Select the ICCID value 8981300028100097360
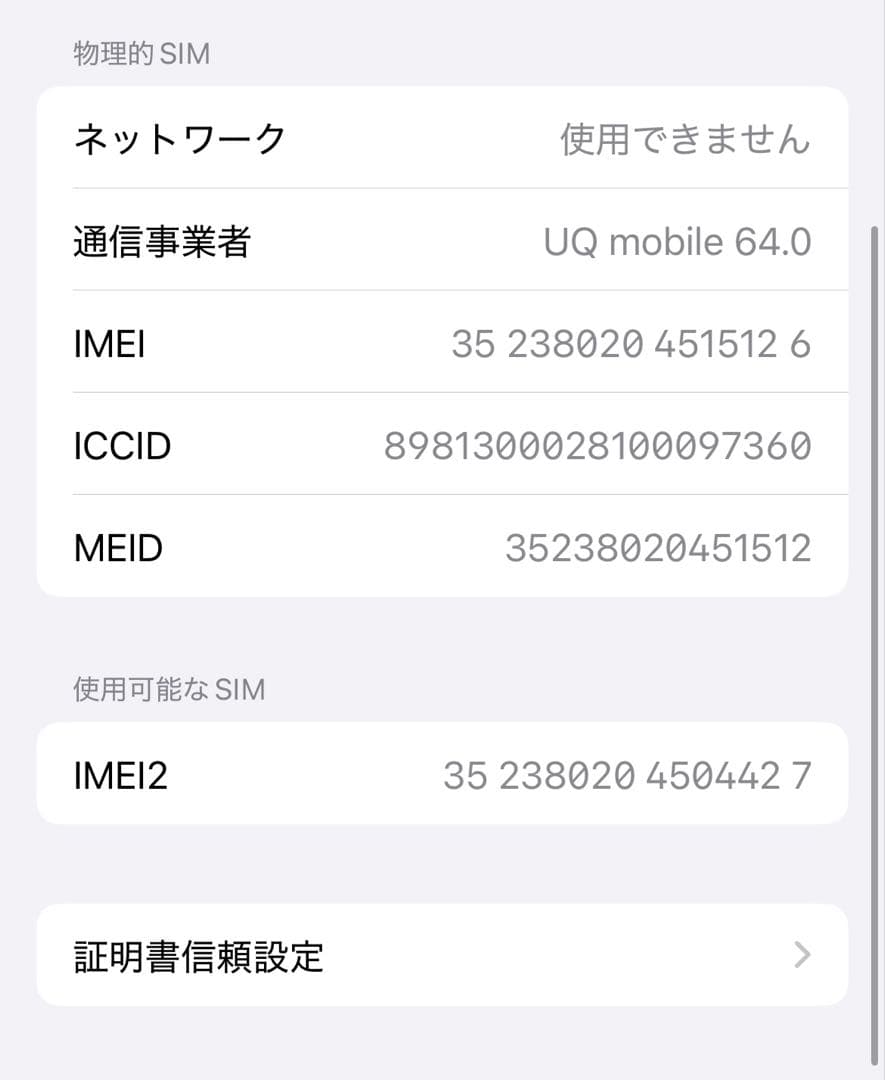 point(600,445)
